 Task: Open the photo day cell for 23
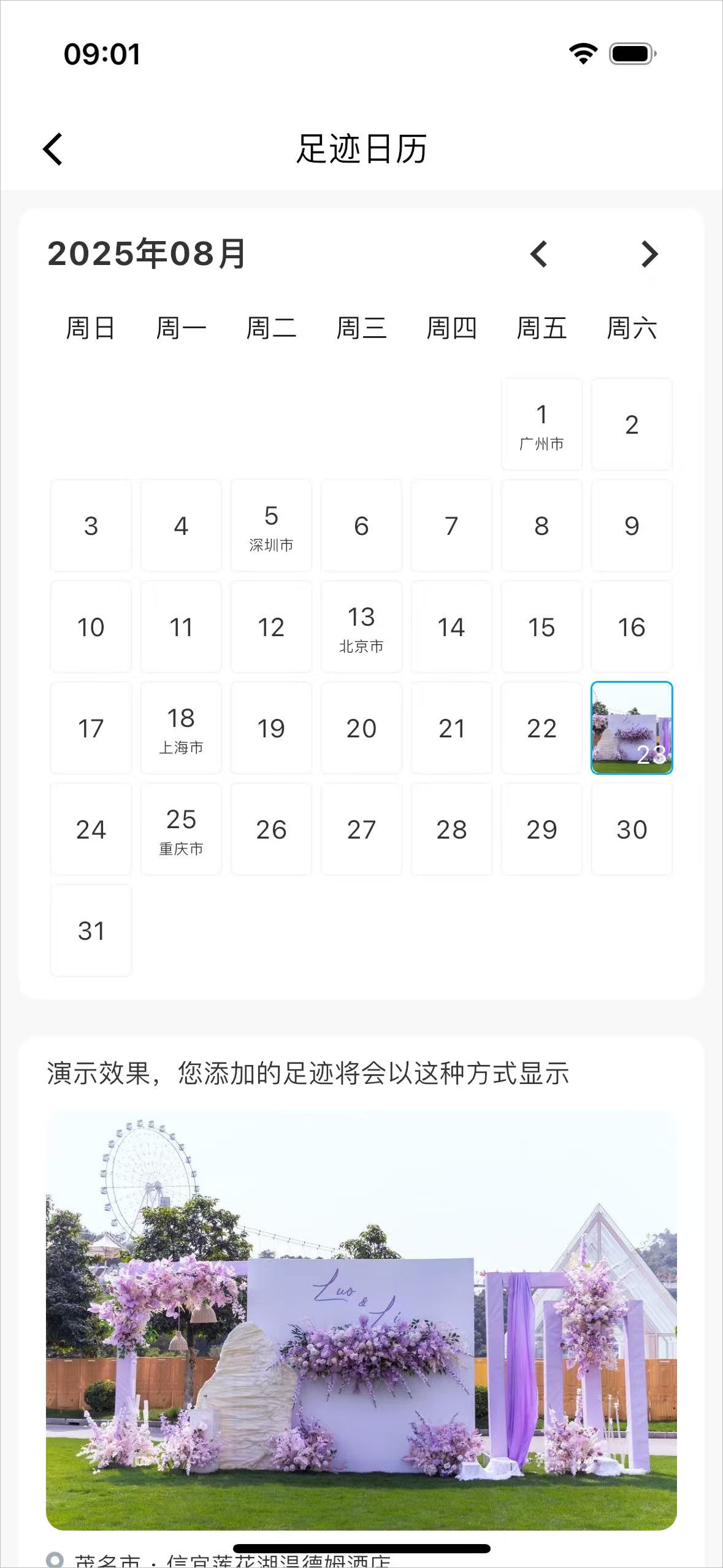[632, 728]
